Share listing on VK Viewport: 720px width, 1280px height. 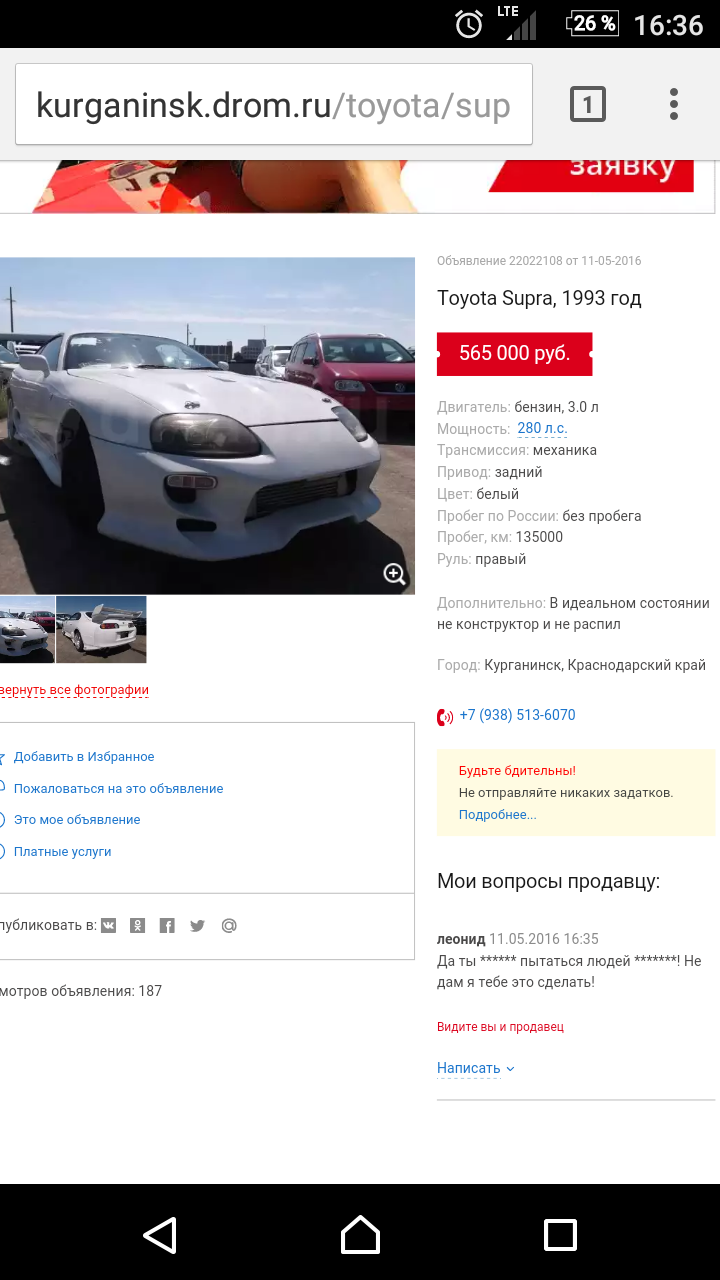tap(108, 926)
